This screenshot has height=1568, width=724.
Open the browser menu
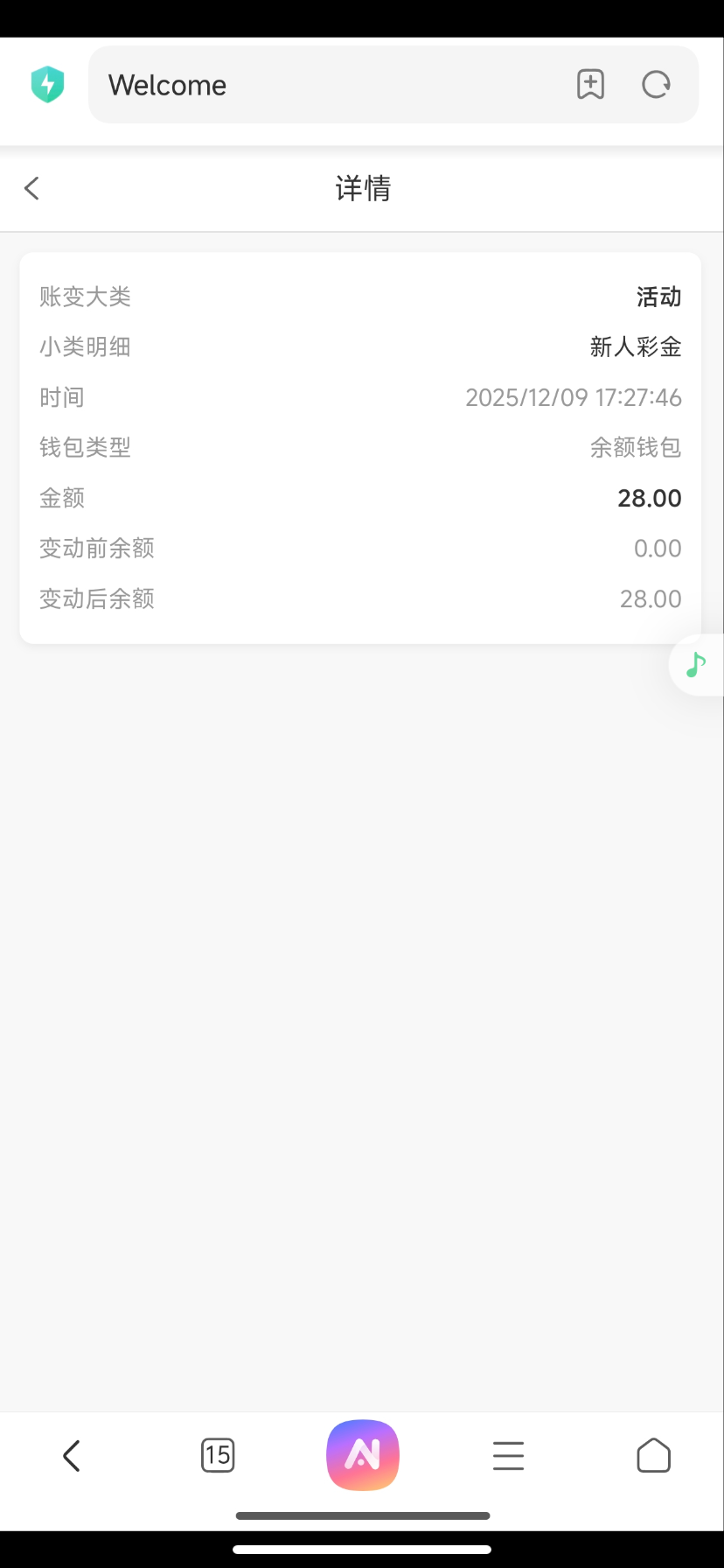pos(508,1456)
